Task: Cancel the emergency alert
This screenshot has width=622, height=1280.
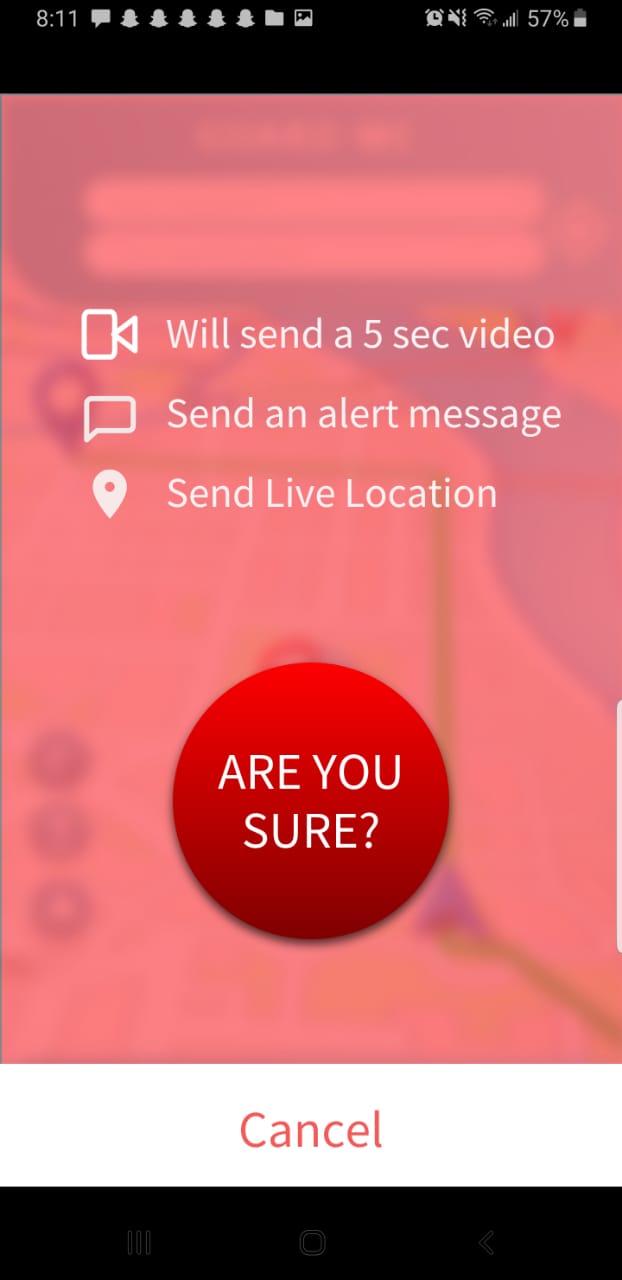Action: pyautogui.click(x=310, y=1128)
